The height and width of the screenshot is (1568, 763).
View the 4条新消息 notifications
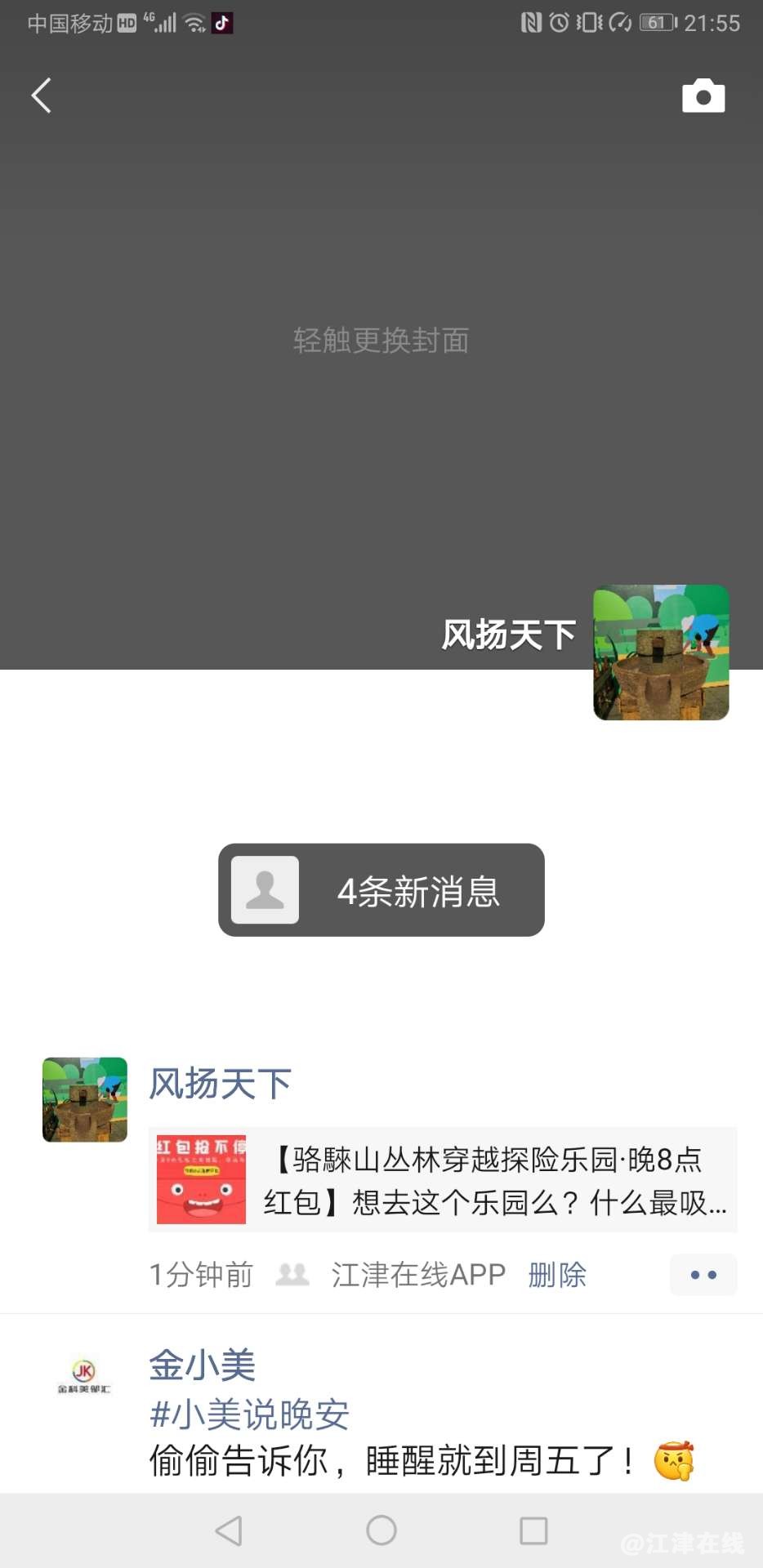[x=381, y=890]
